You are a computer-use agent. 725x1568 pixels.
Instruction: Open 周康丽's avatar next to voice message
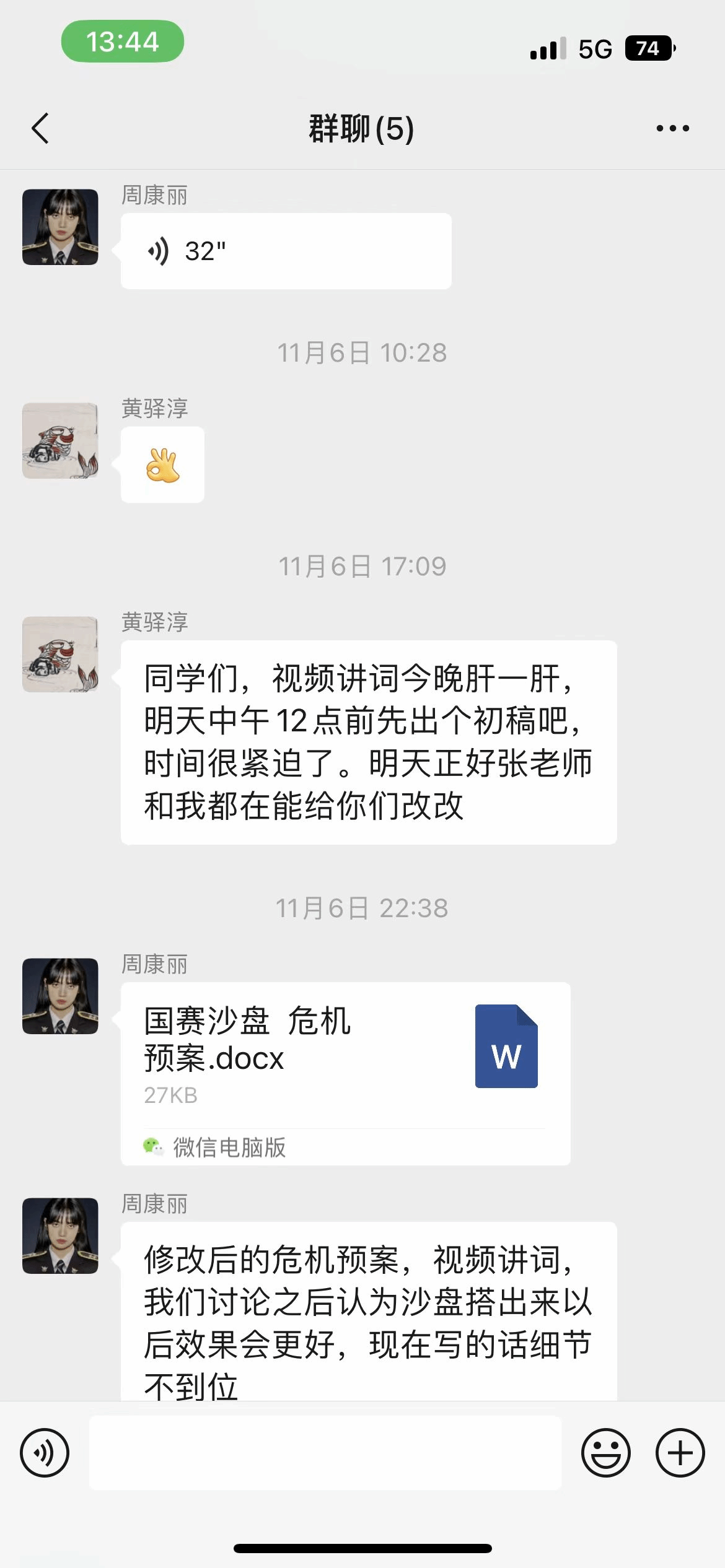click(x=60, y=227)
